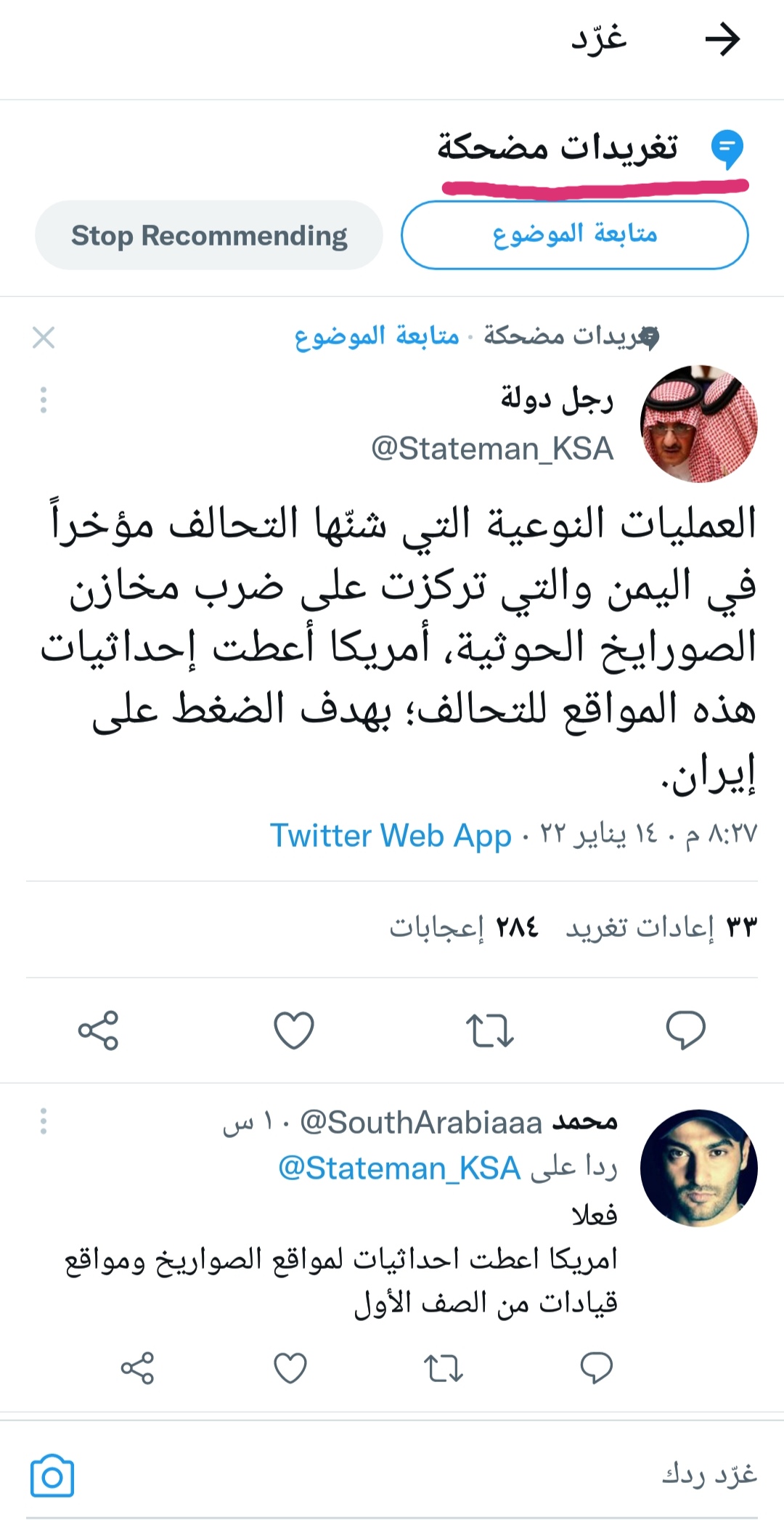The height and width of the screenshot is (1520, 784).
Task: Open the camera icon to attach a photo
Action: [52, 1475]
